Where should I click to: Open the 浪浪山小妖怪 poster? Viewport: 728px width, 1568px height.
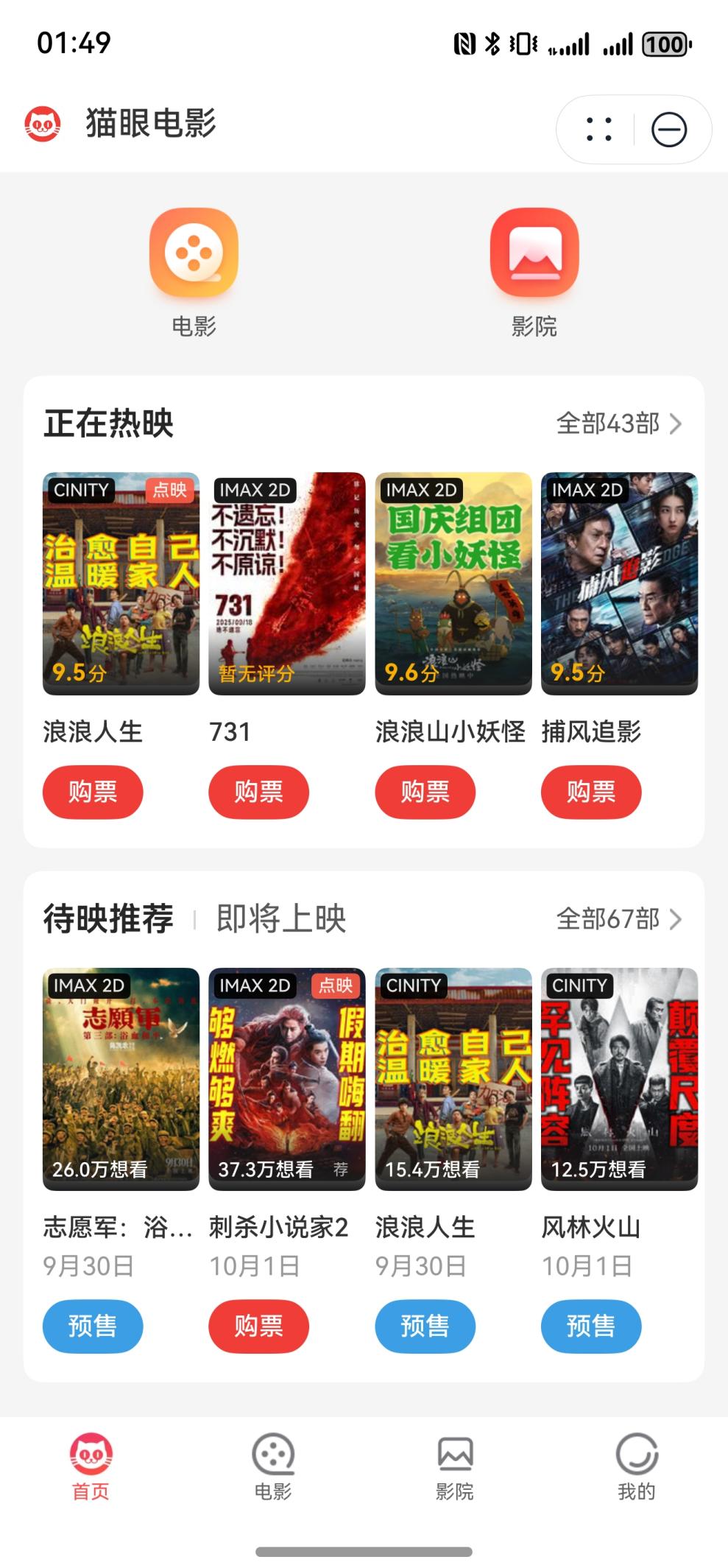453,583
